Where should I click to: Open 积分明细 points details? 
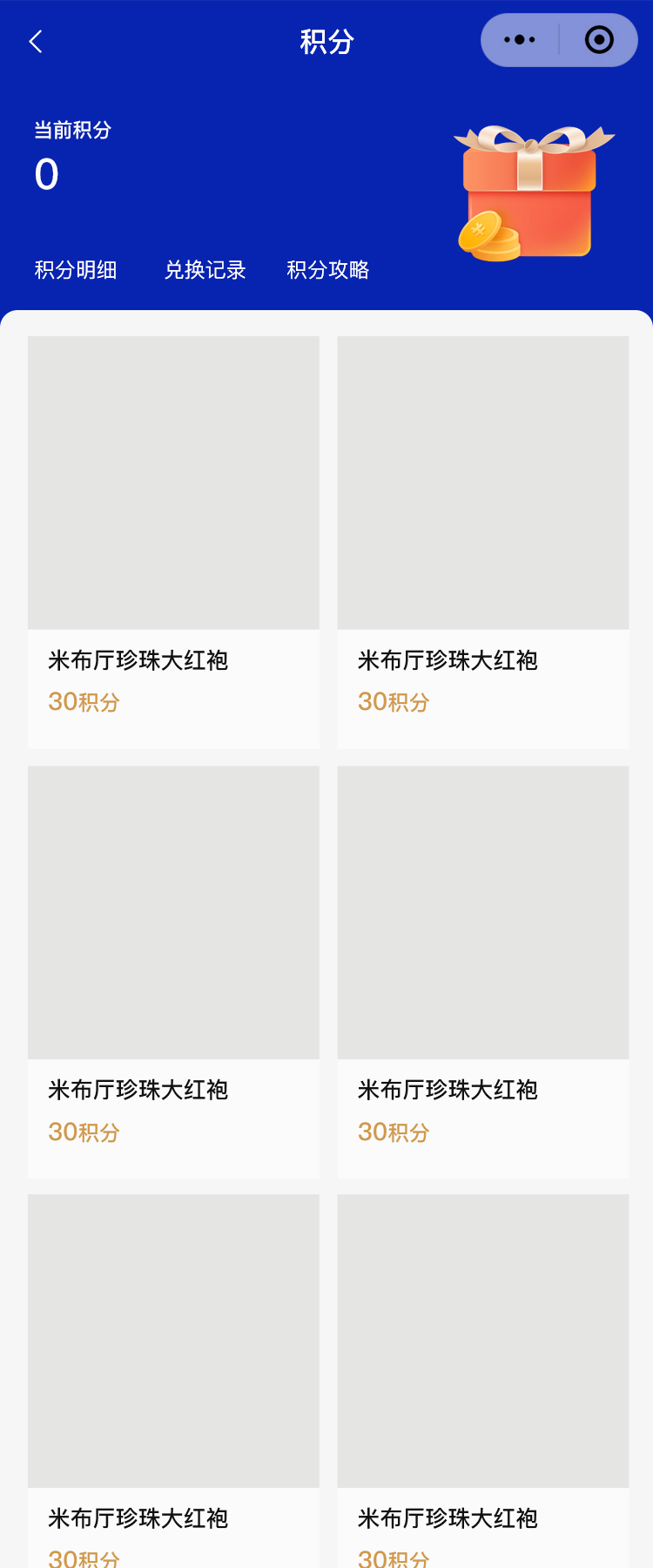[x=76, y=270]
